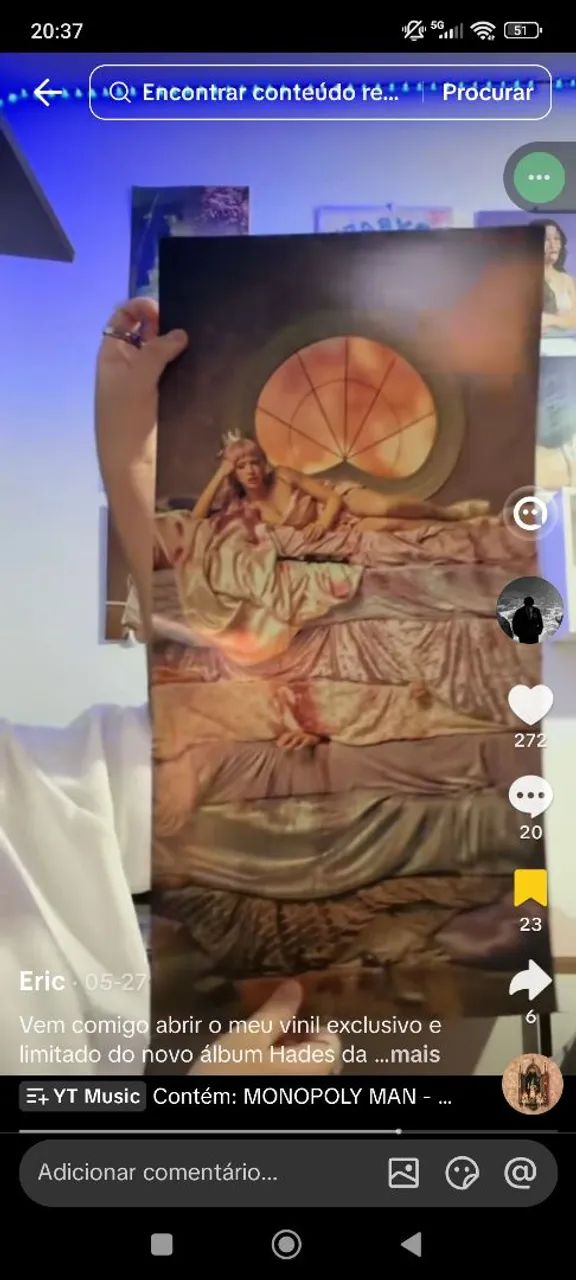Open the spinning sound disc thumbnail

532,1084
